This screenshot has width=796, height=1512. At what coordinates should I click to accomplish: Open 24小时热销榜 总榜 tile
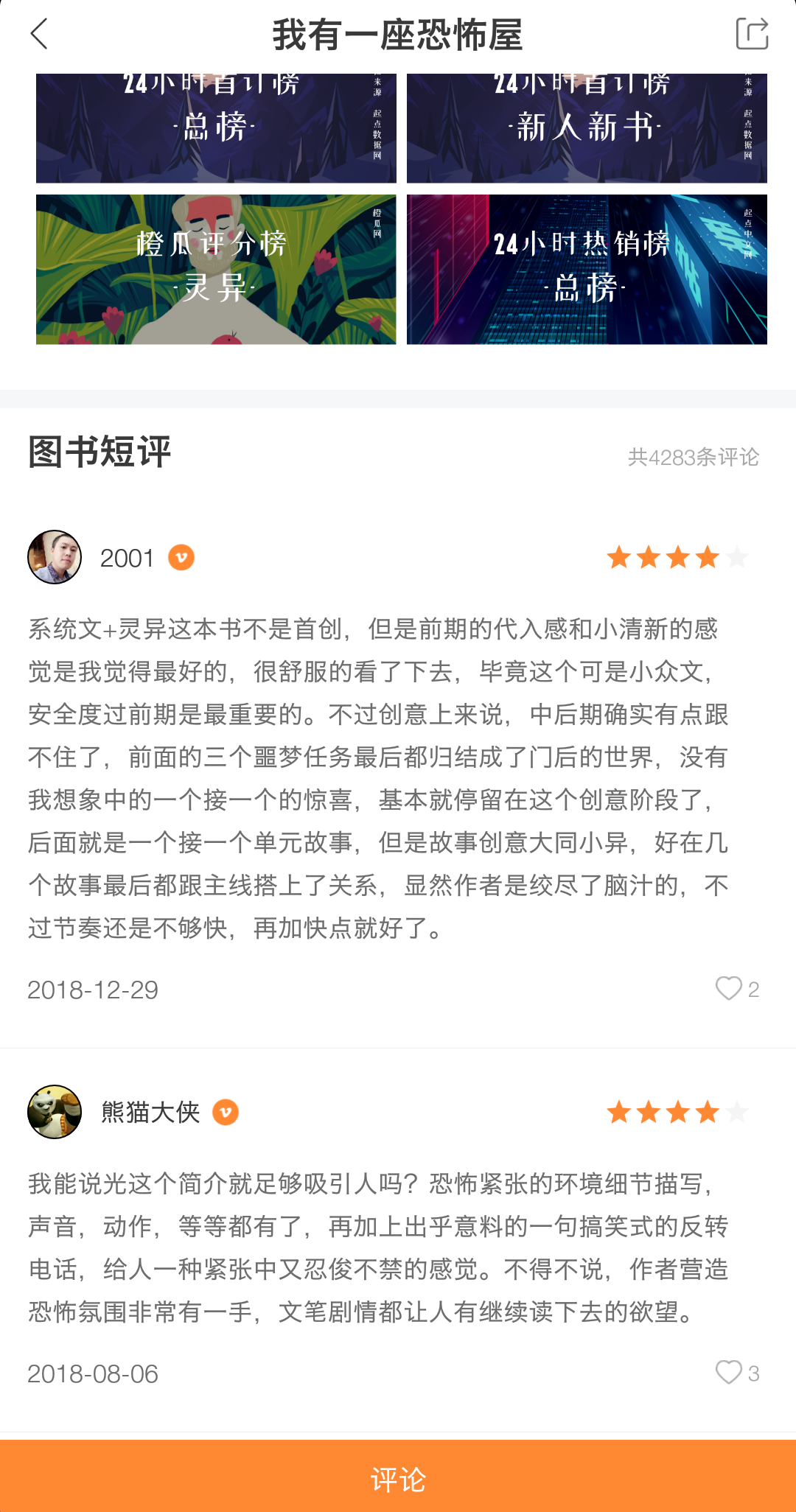click(587, 269)
